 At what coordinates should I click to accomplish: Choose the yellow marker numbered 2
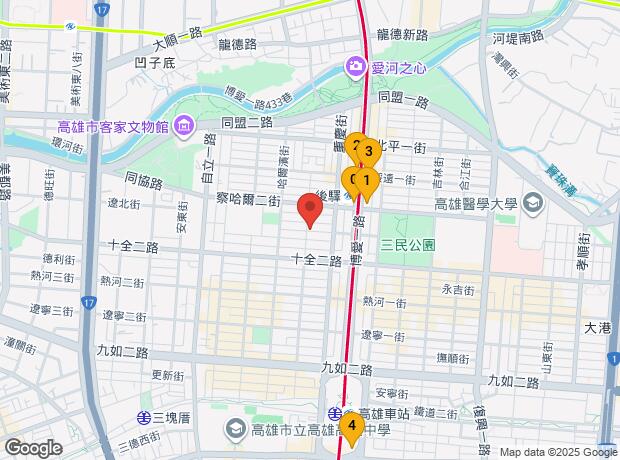tap(354, 147)
